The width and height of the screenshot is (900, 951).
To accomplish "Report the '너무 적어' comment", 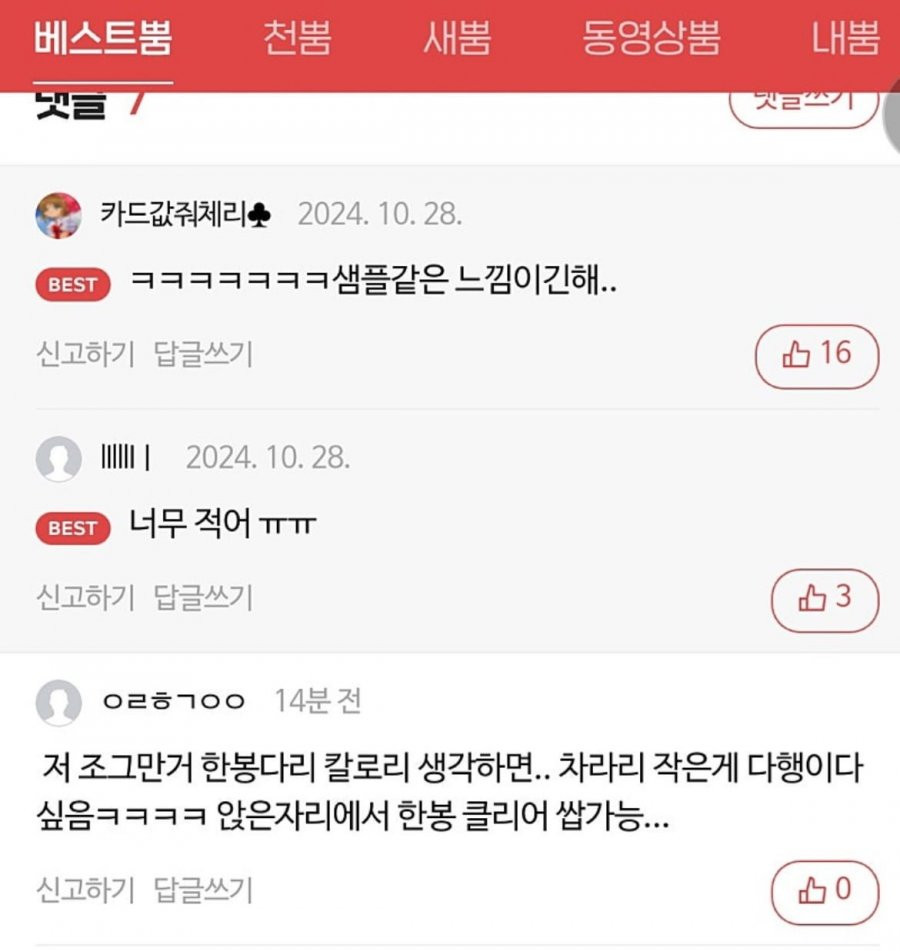I will 85,598.
